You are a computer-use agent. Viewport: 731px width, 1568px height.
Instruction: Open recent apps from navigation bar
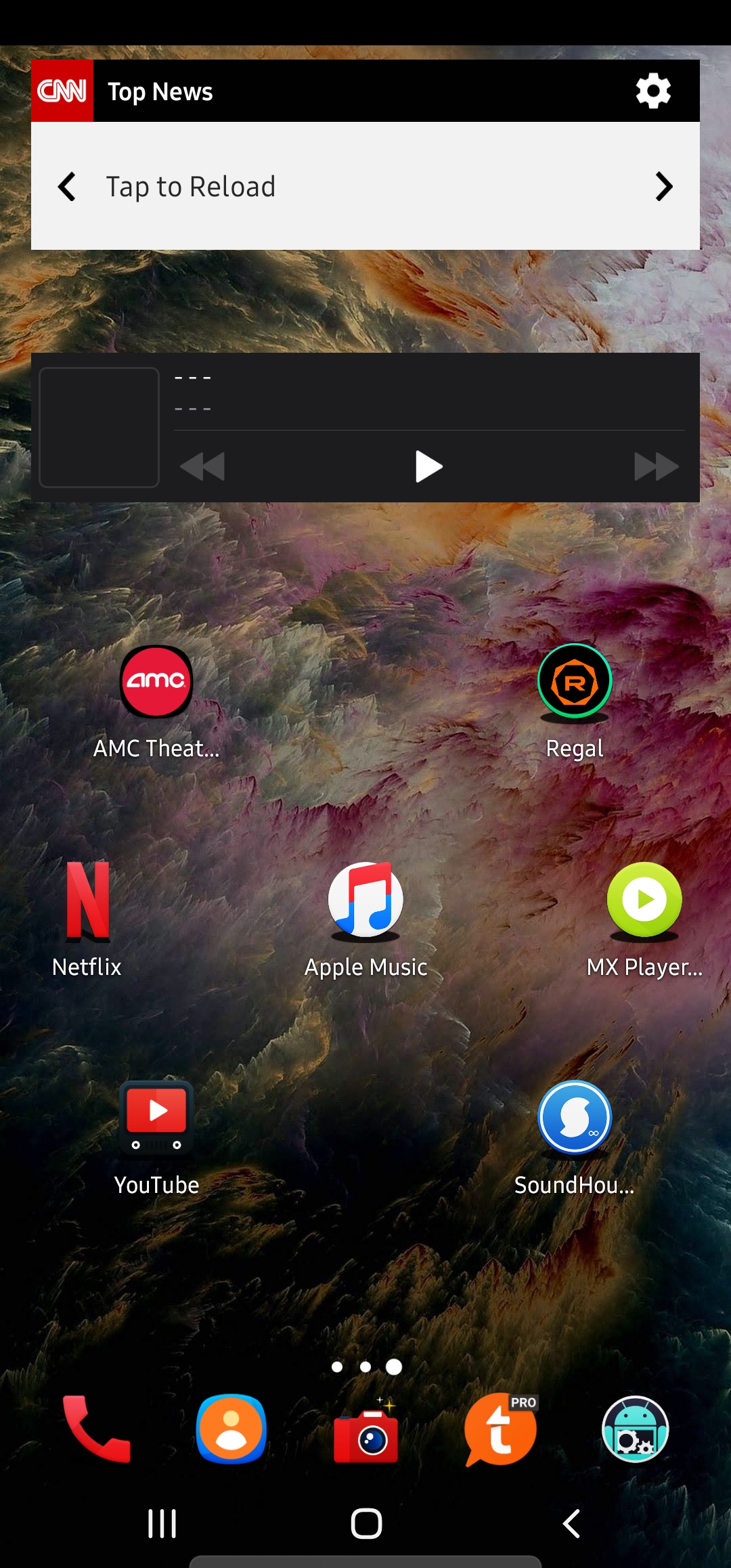click(162, 1523)
